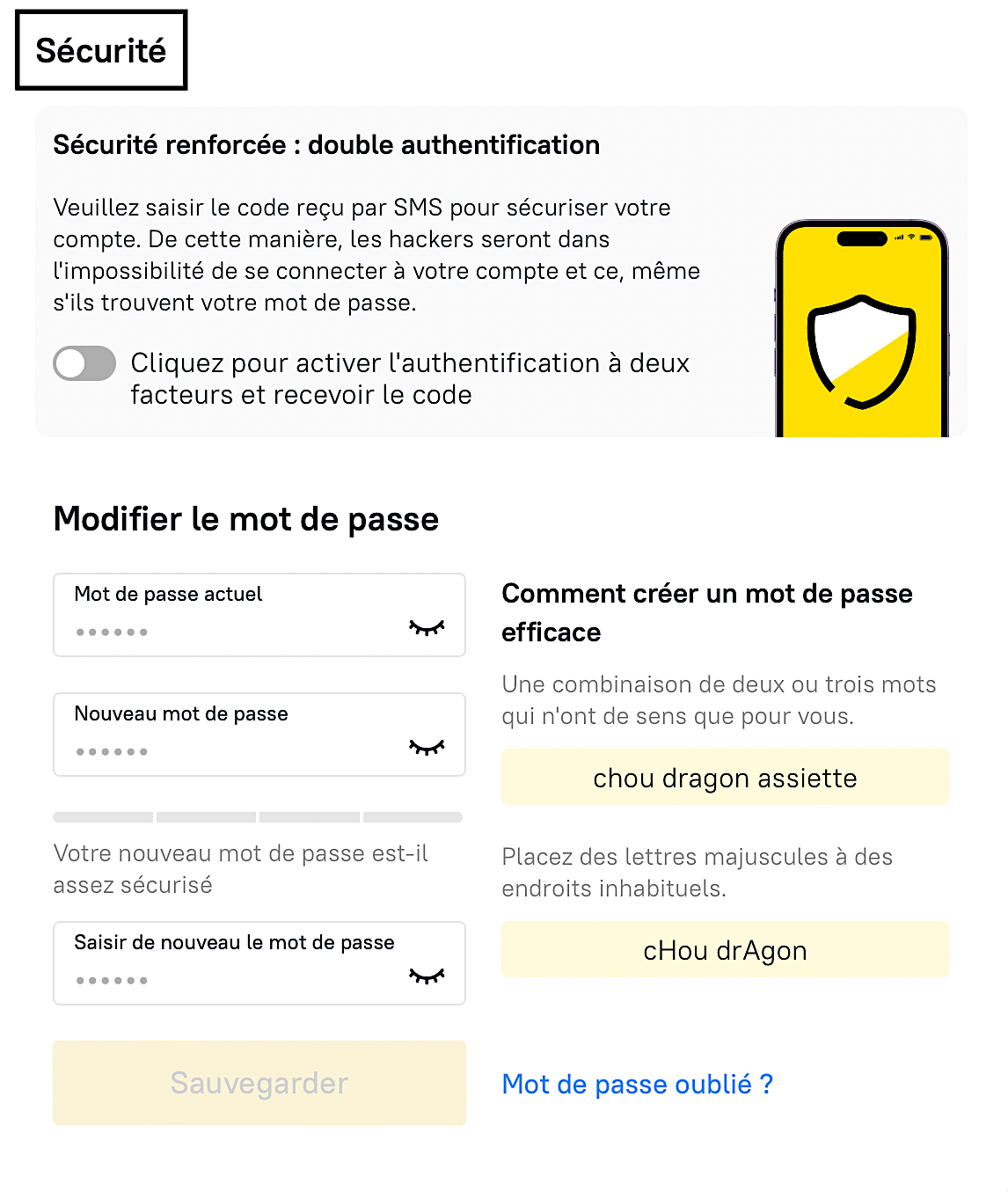Unhide the repeated password with its eye icon
The height and width of the screenshot is (1192, 1008).
coord(427,976)
